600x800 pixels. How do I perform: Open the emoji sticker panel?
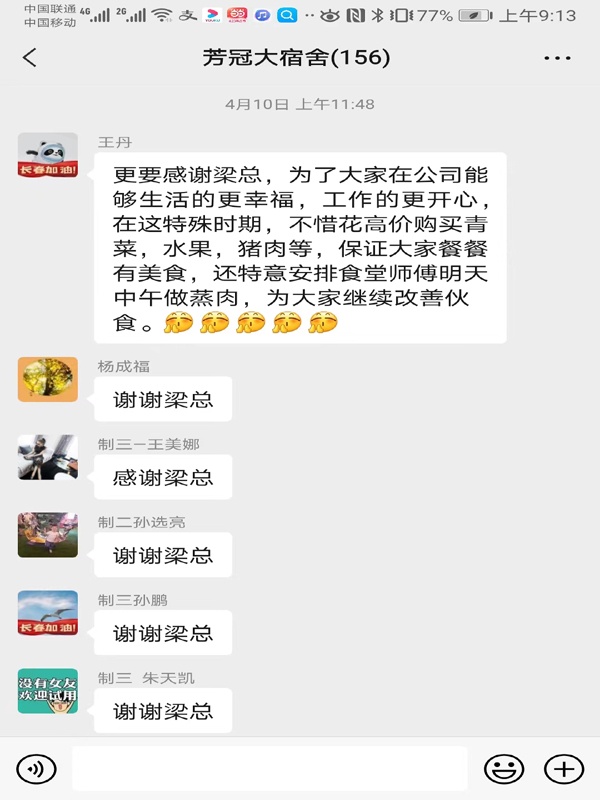(x=504, y=768)
